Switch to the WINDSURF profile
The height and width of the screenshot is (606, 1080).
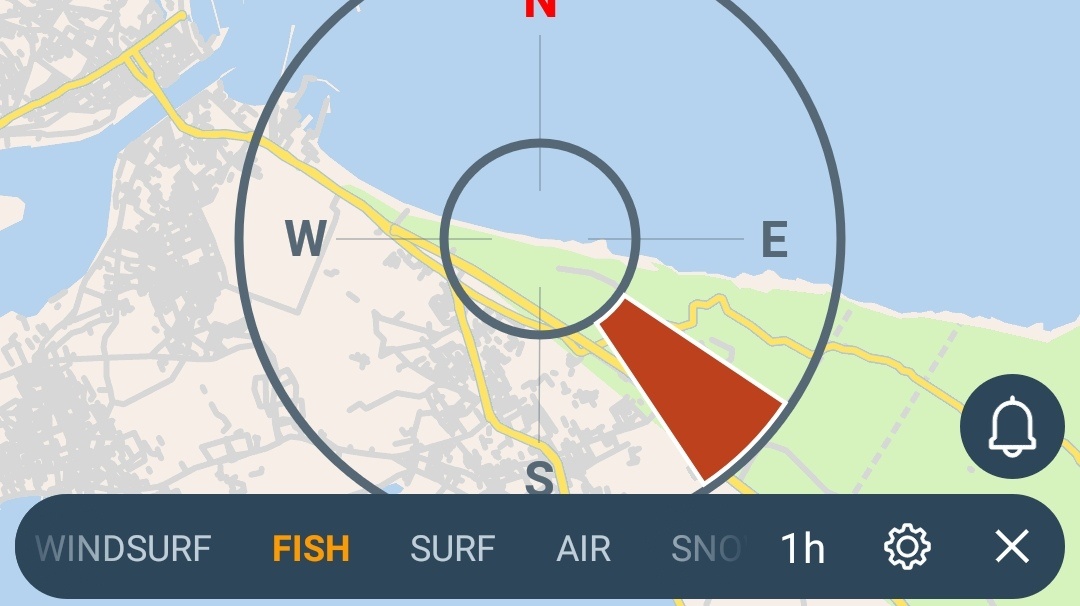click(124, 549)
